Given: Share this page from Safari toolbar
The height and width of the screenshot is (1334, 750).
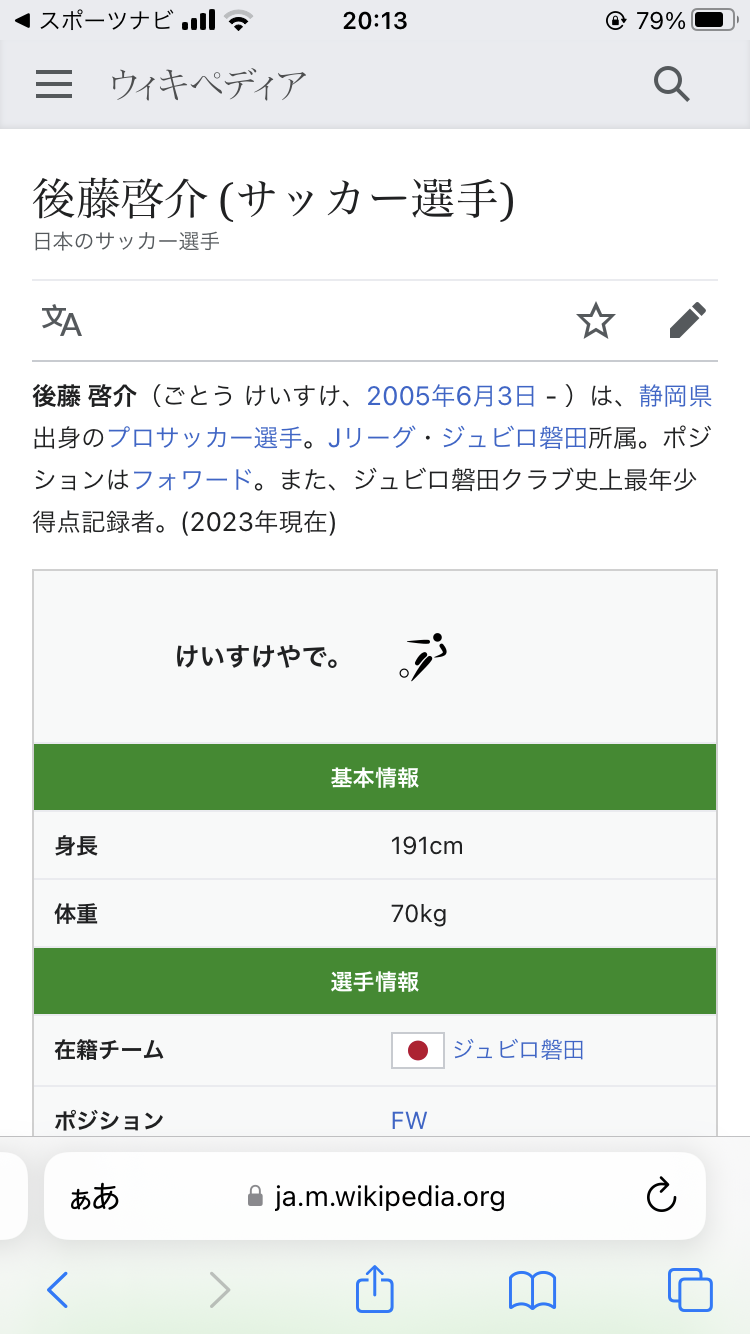Looking at the screenshot, I should (x=375, y=1289).
